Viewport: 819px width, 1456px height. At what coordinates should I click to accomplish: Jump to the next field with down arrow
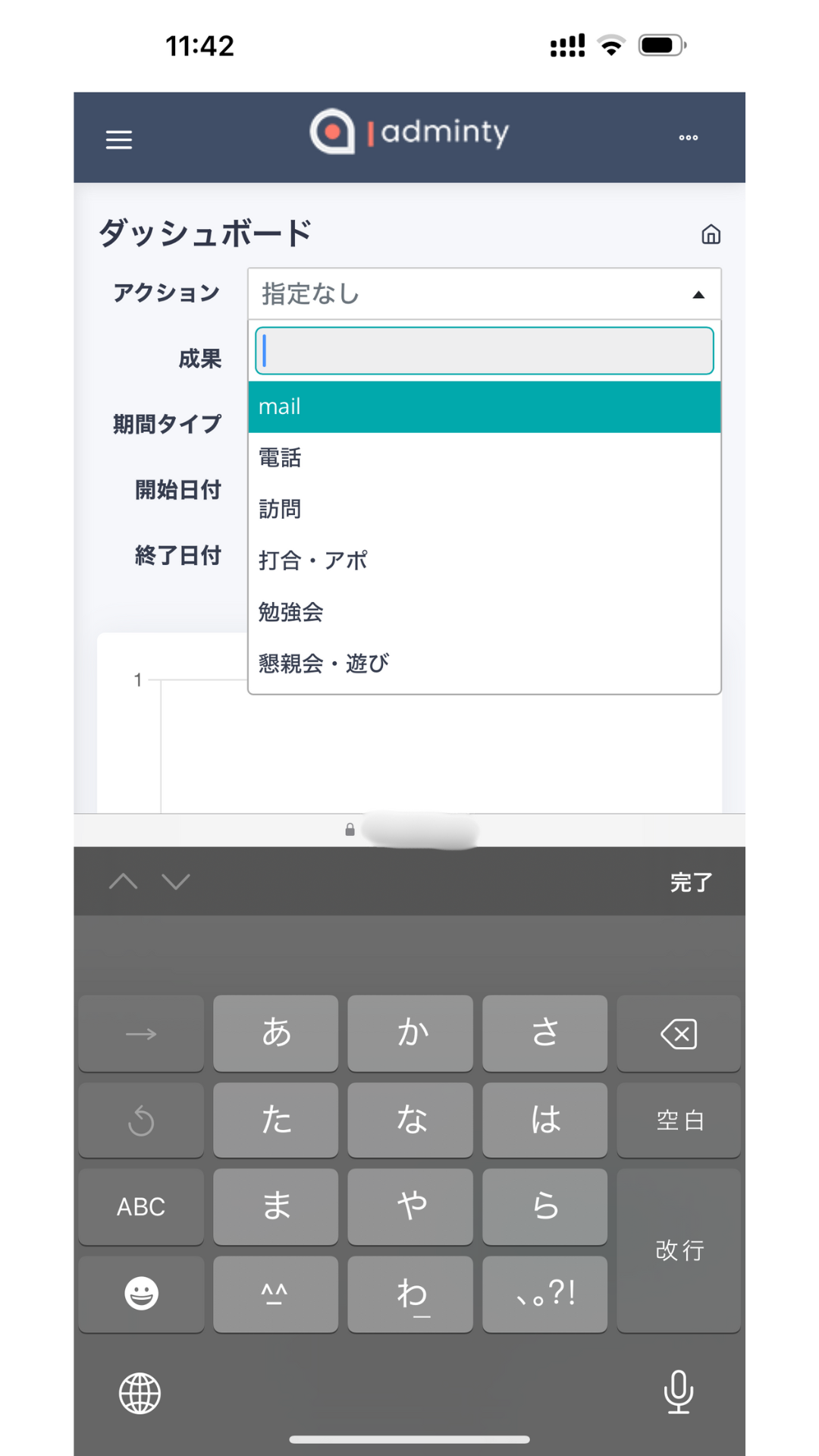pyautogui.click(x=176, y=882)
